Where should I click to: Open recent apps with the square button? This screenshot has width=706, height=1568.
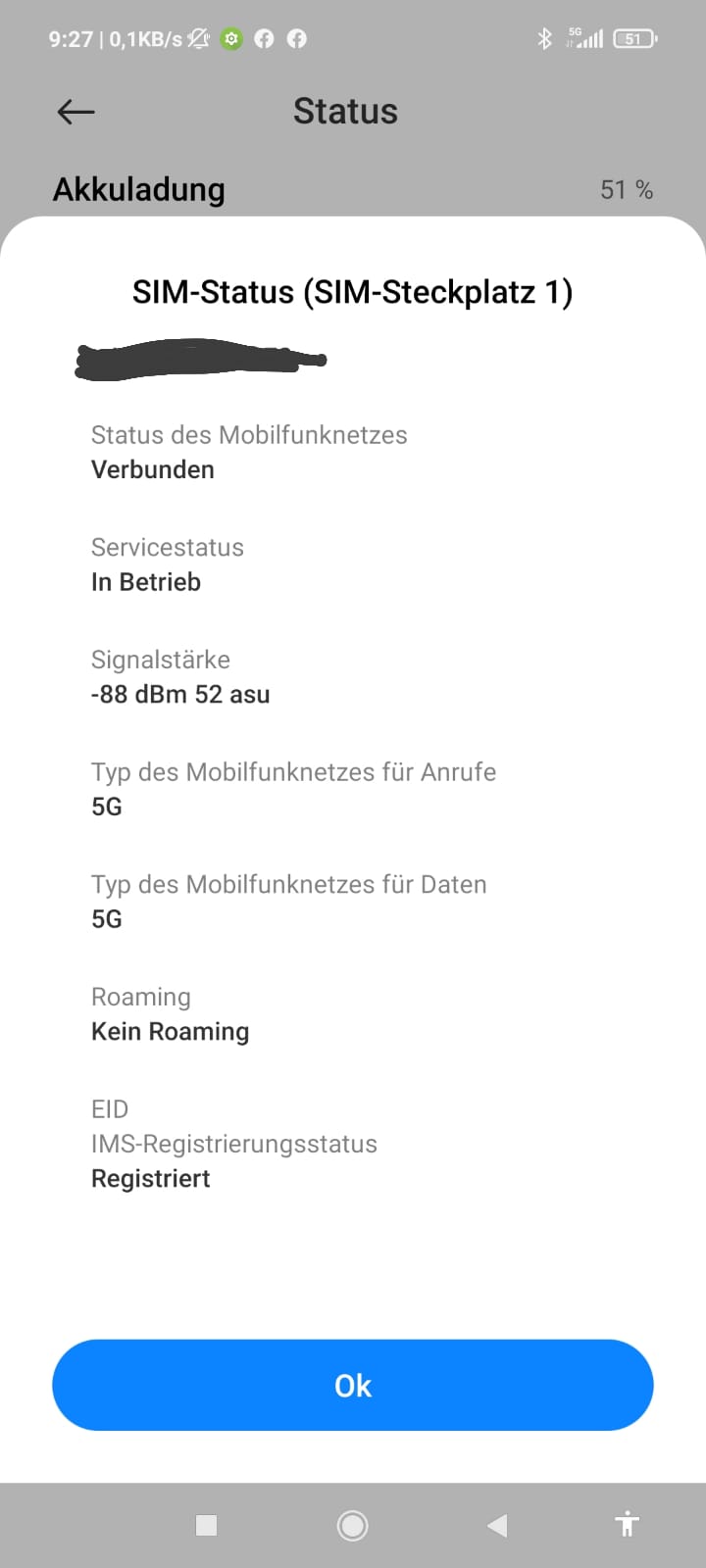pos(206,1525)
